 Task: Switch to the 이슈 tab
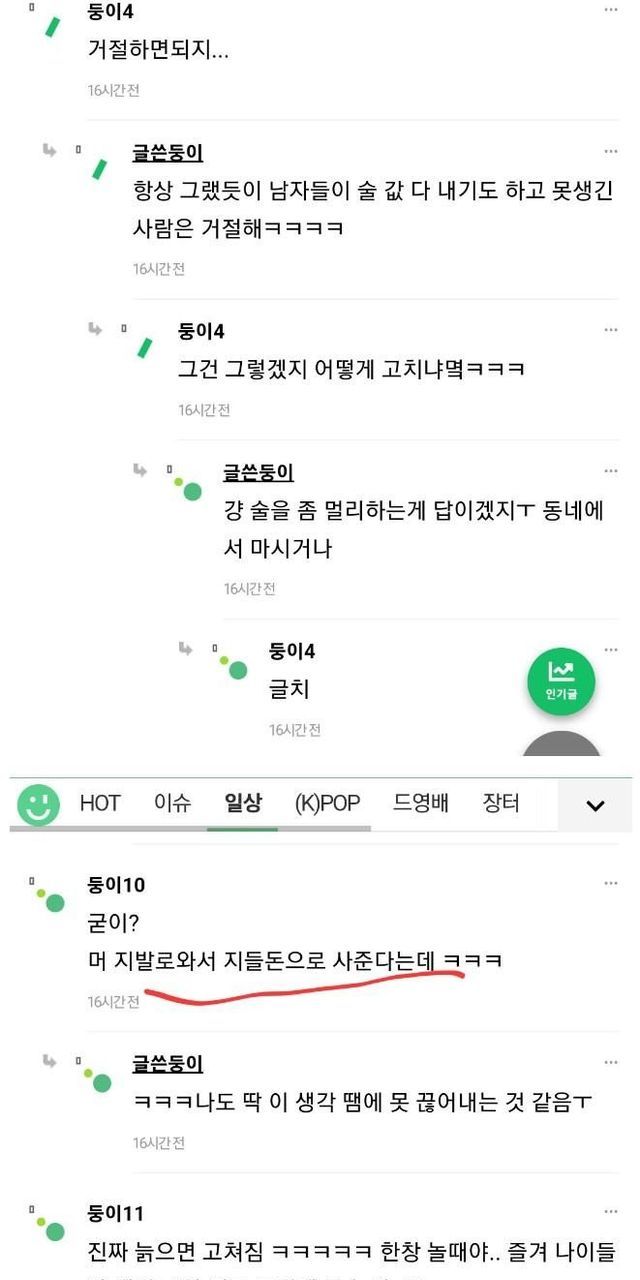click(x=172, y=803)
